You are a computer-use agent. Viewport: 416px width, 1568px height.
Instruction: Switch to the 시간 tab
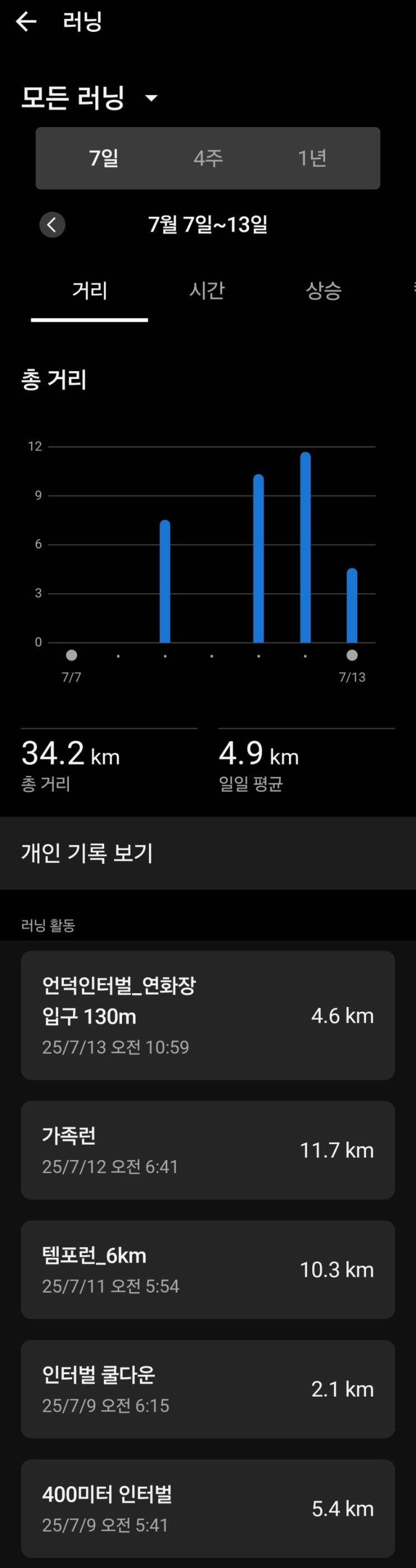(207, 291)
